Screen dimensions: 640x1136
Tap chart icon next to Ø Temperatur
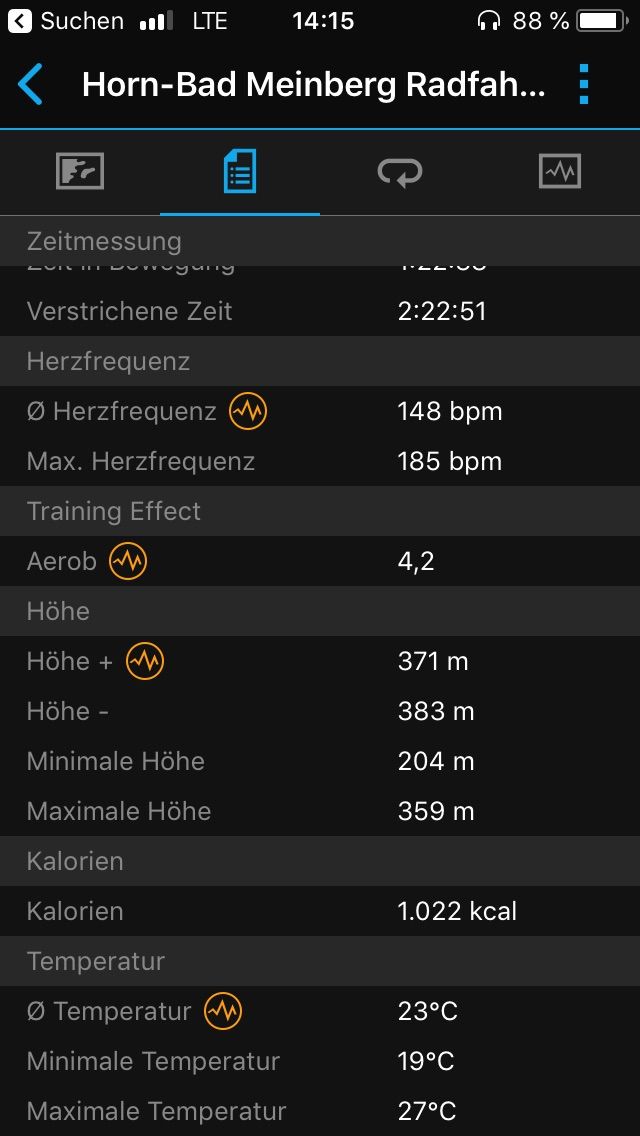point(223,1011)
